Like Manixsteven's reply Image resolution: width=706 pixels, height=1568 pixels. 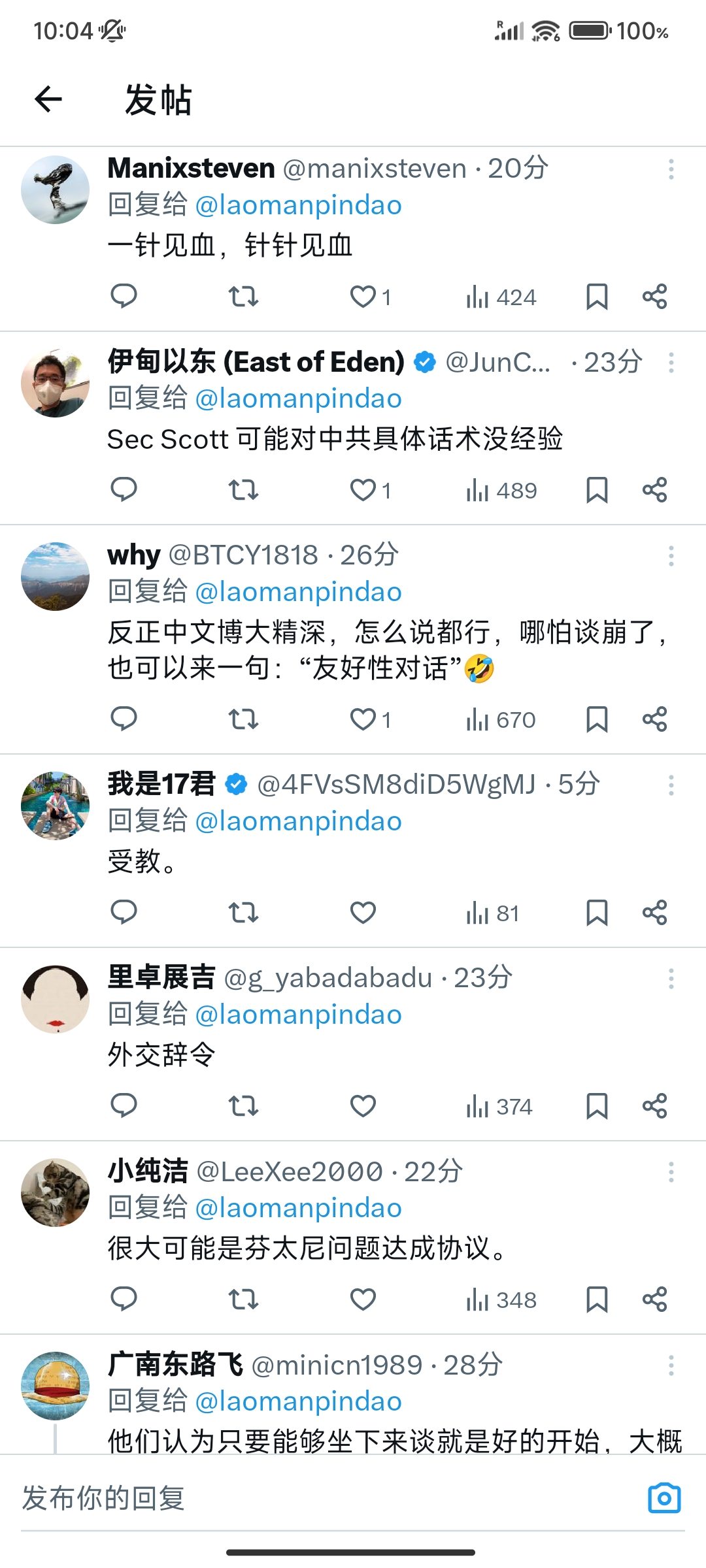click(x=370, y=297)
